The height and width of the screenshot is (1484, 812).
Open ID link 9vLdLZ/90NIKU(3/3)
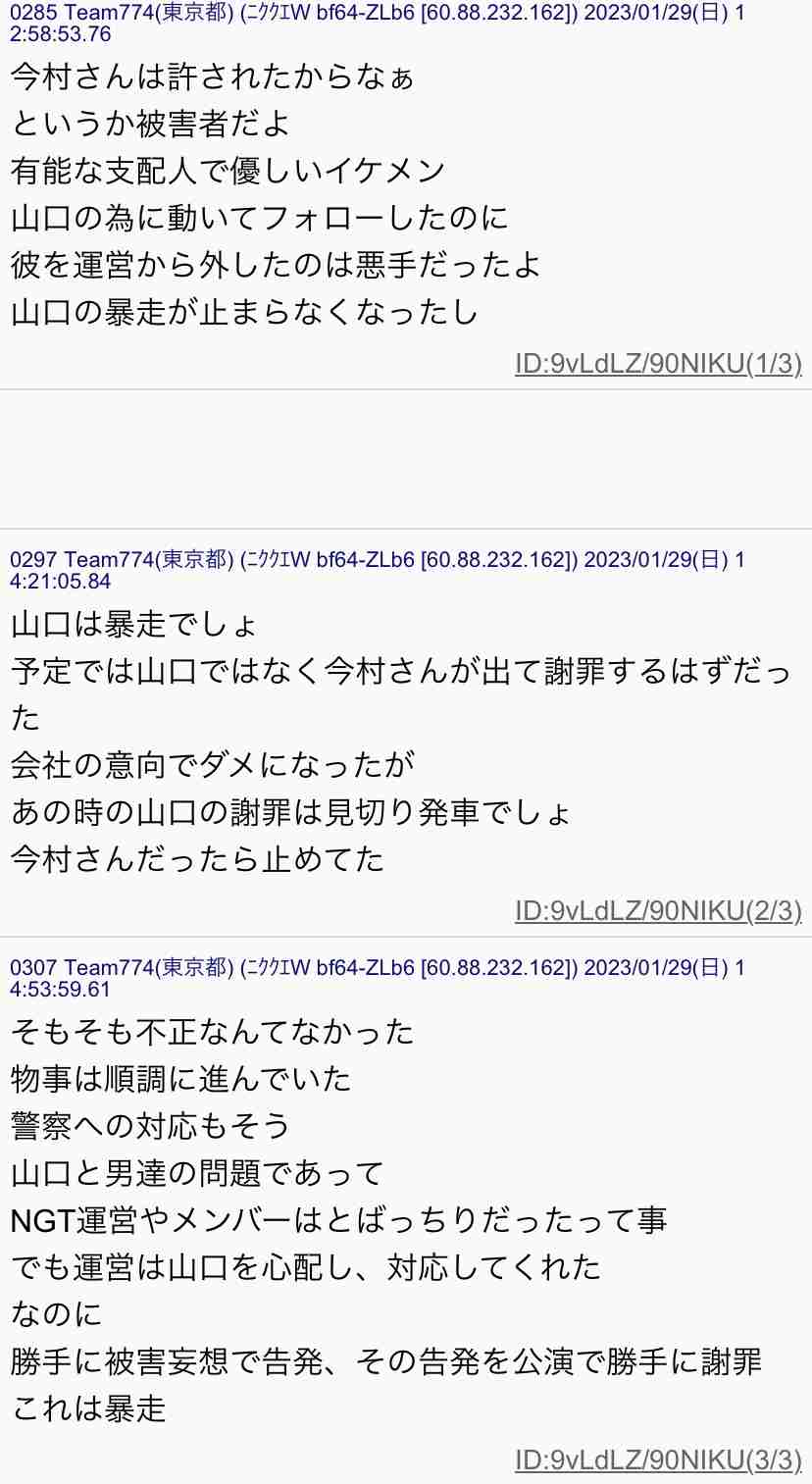(x=658, y=1459)
